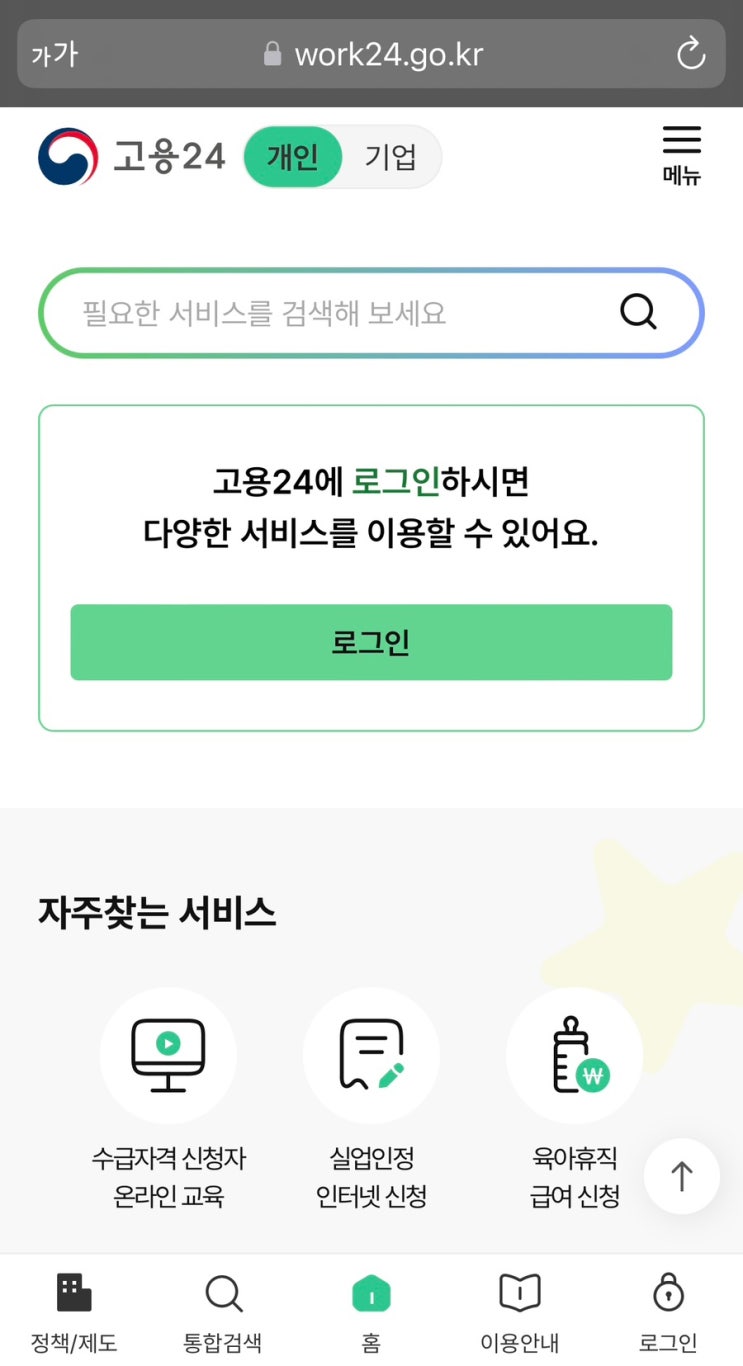Open the 수급자격 신청자 온라인 교육 service icon

coord(168,1055)
